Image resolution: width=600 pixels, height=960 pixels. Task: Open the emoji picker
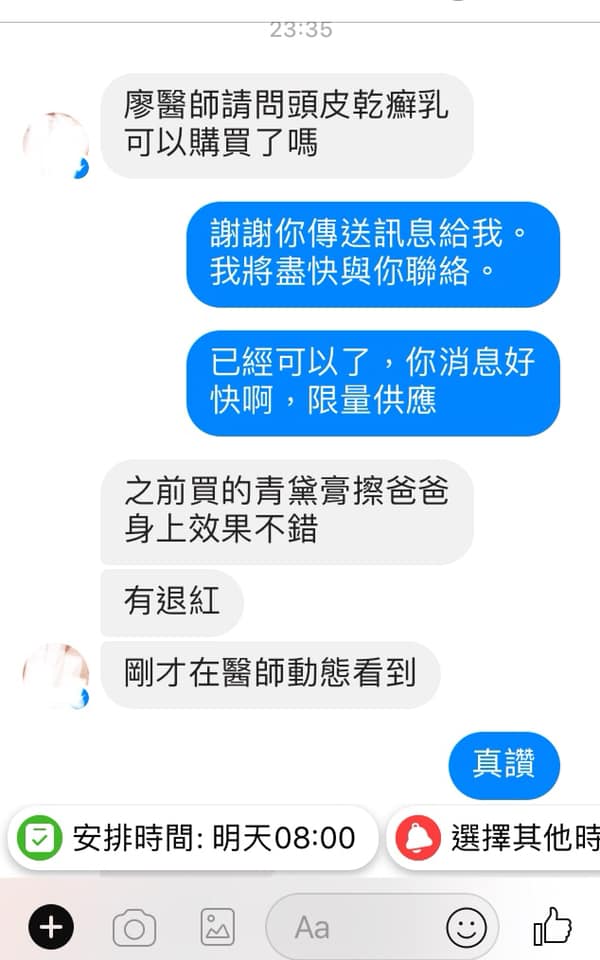click(466, 928)
